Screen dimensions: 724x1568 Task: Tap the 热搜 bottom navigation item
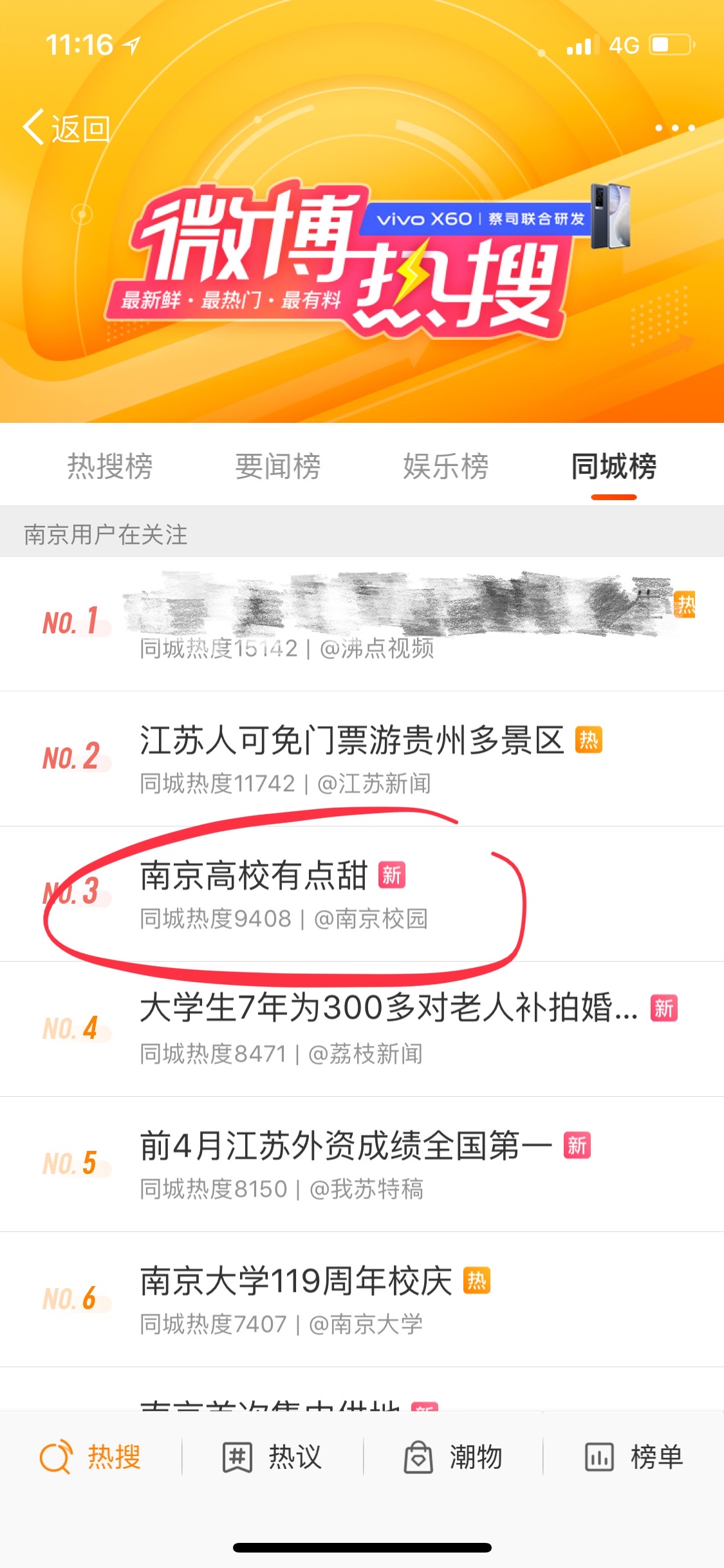(x=91, y=1457)
